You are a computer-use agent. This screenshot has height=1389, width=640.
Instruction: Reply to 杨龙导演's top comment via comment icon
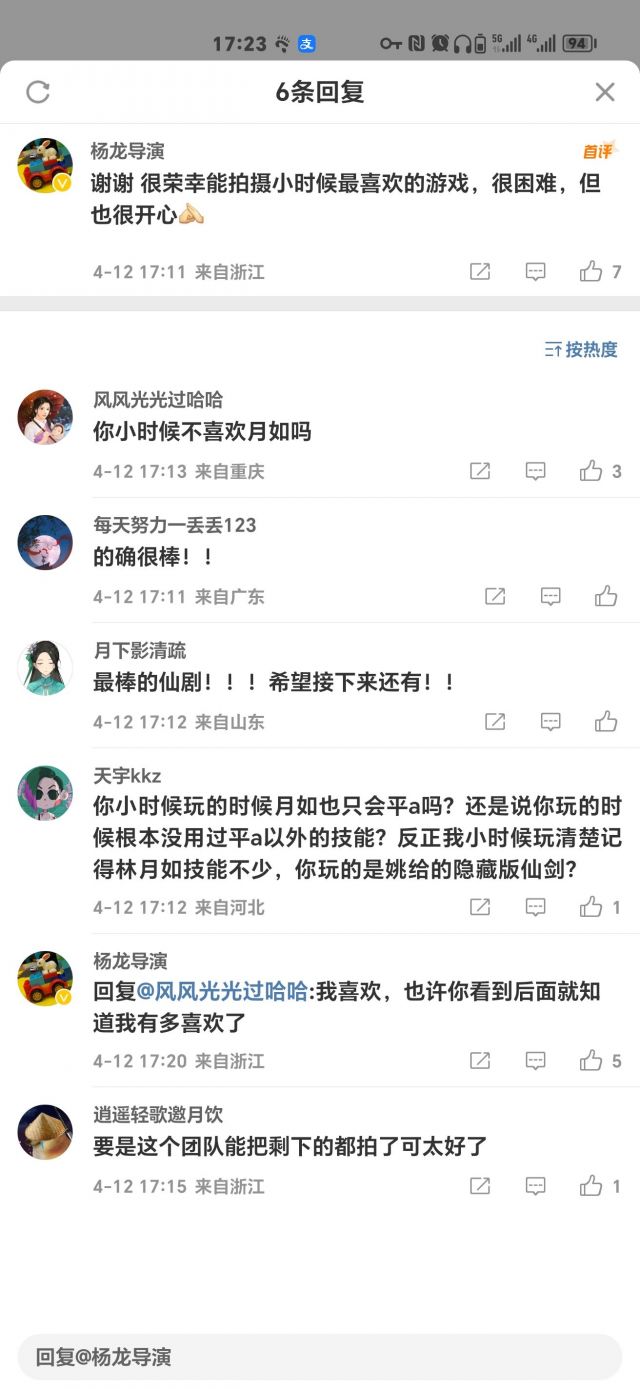click(536, 271)
